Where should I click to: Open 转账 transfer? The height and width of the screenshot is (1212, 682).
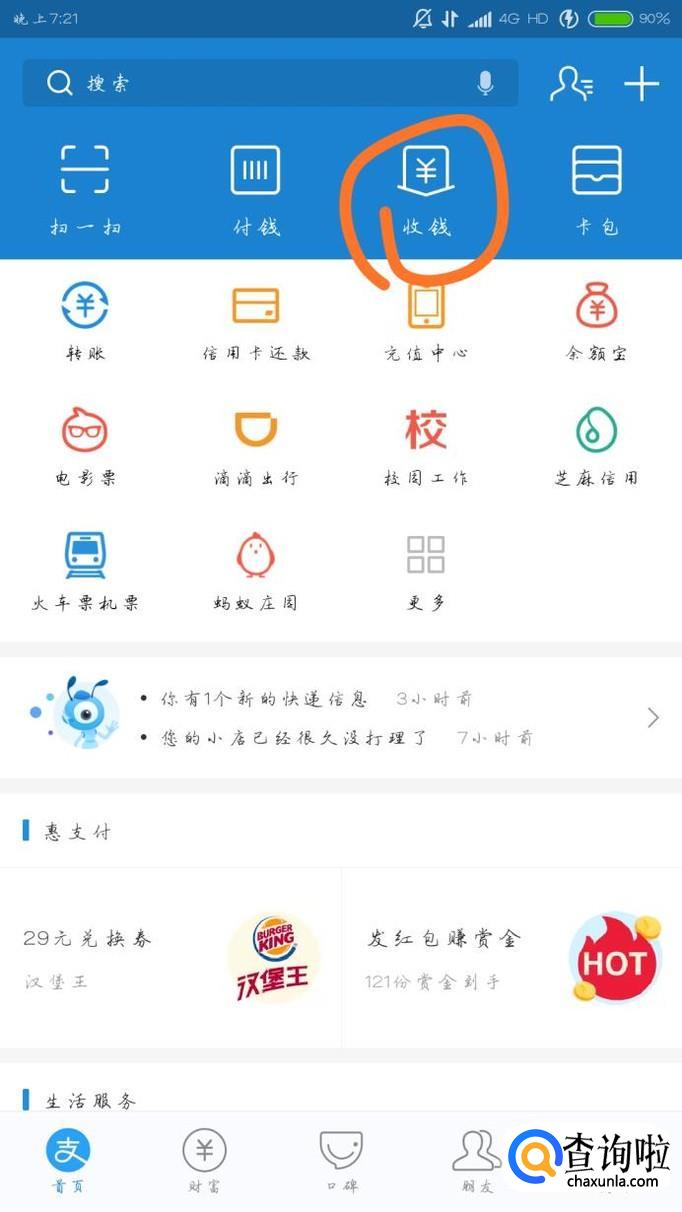click(x=85, y=320)
